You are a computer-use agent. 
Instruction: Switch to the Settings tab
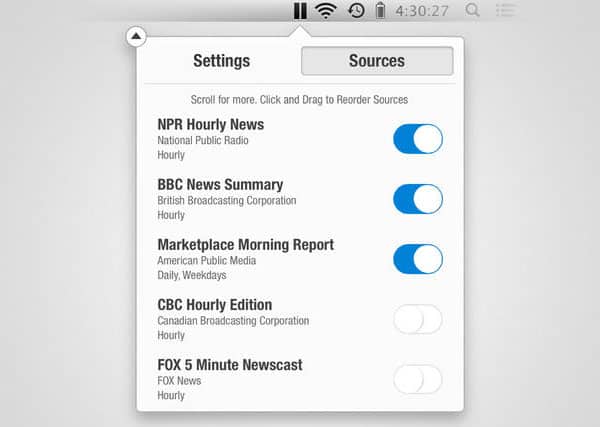(x=221, y=61)
